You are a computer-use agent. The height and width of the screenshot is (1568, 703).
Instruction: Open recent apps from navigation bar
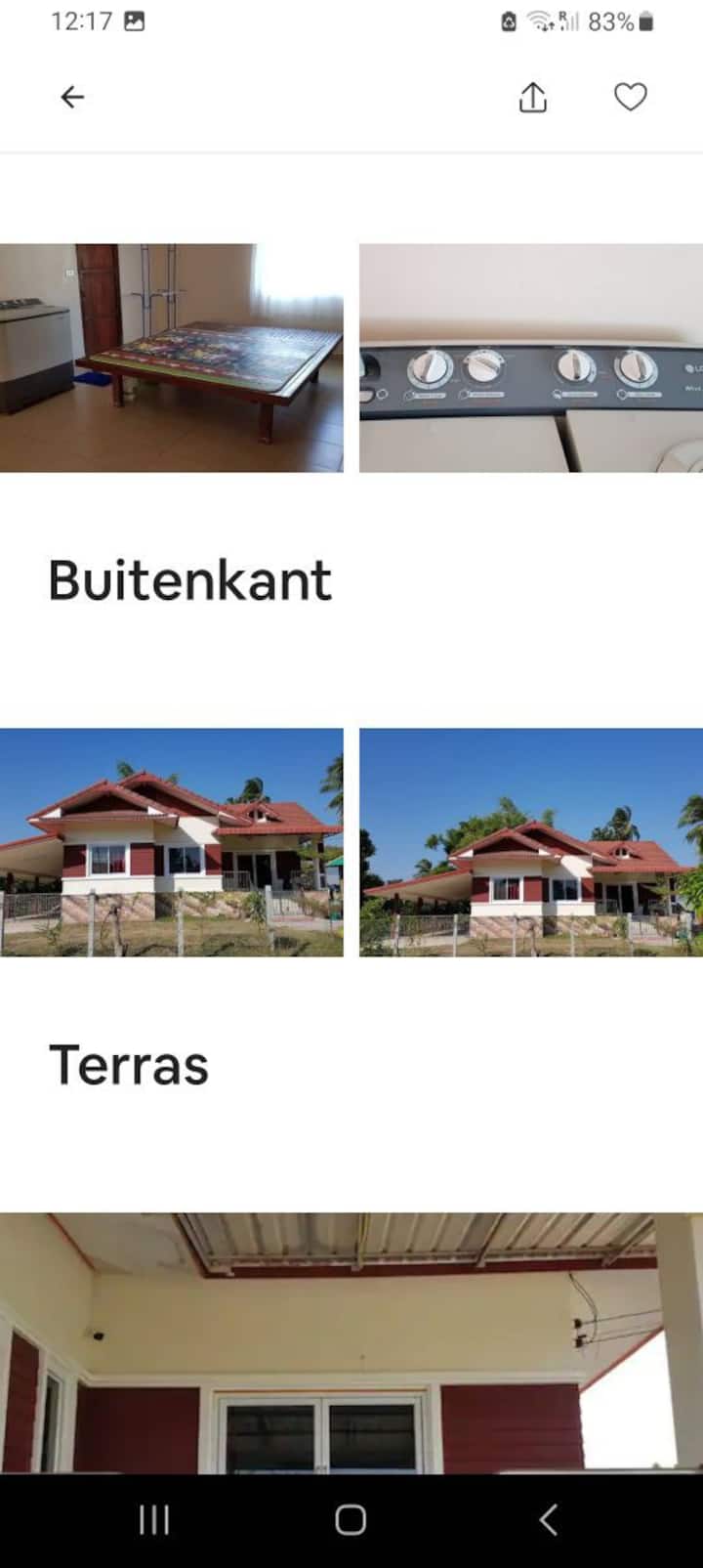pos(154,1519)
